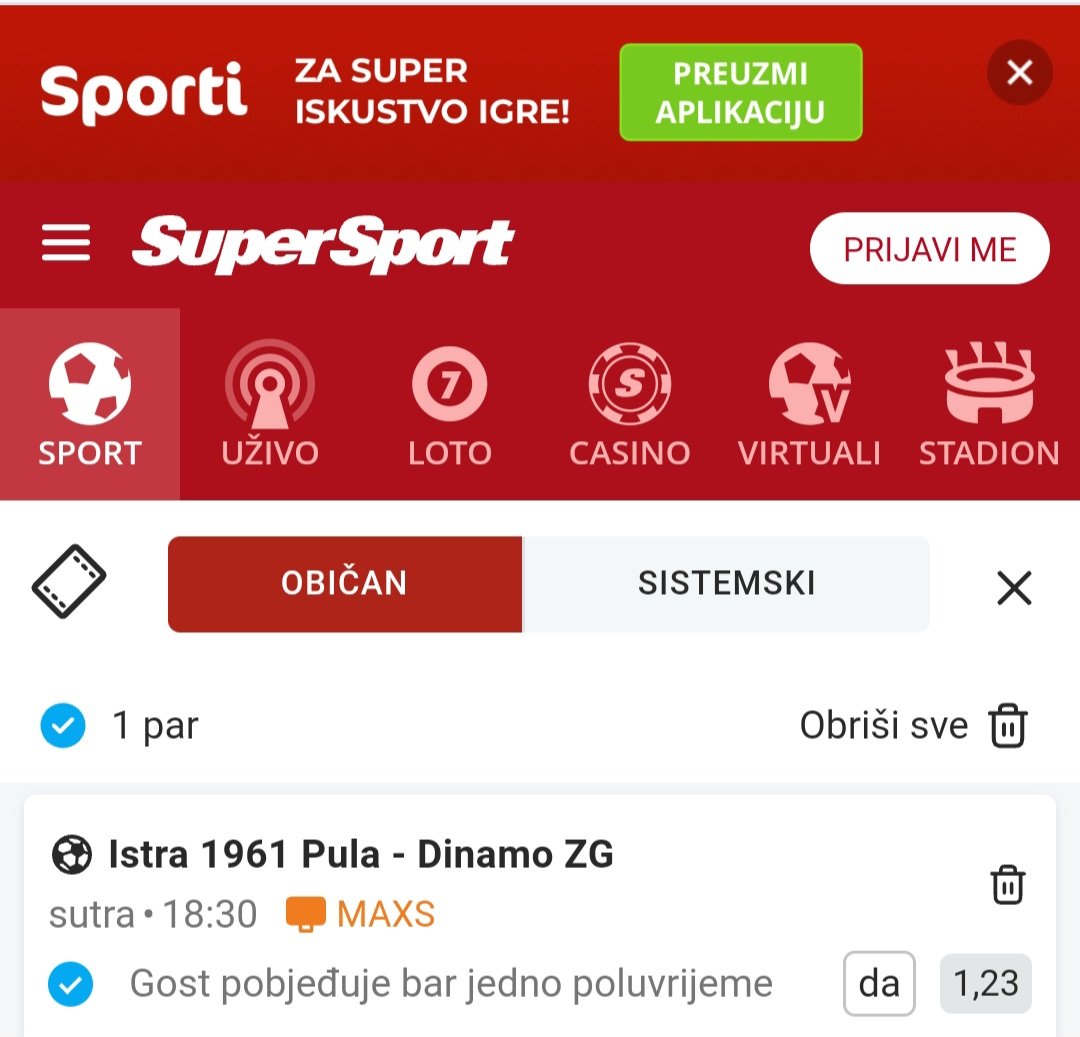The width and height of the screenshot is (1080, 1037).
Task: Delete all pairs with Obriši sve
Action: [914, 726]
